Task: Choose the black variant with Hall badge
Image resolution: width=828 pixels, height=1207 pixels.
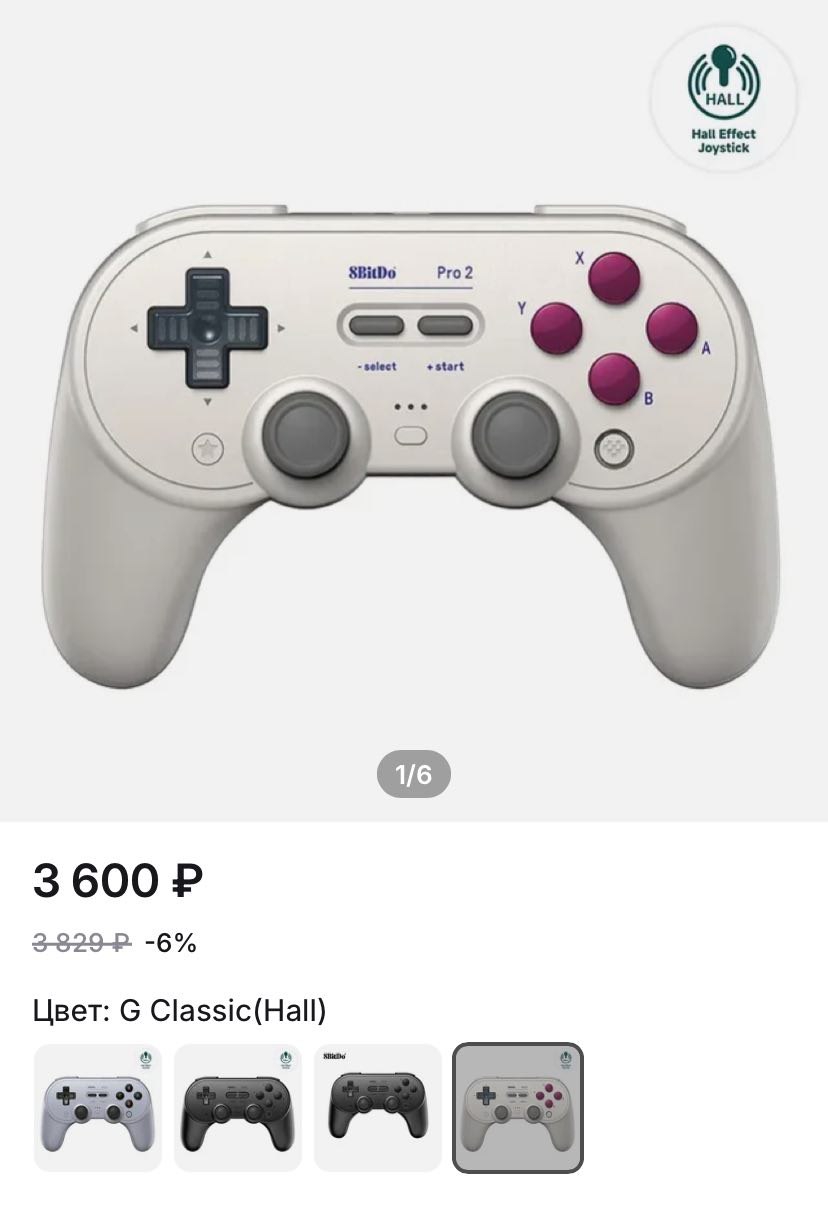Action: (x=238, y=1107)
